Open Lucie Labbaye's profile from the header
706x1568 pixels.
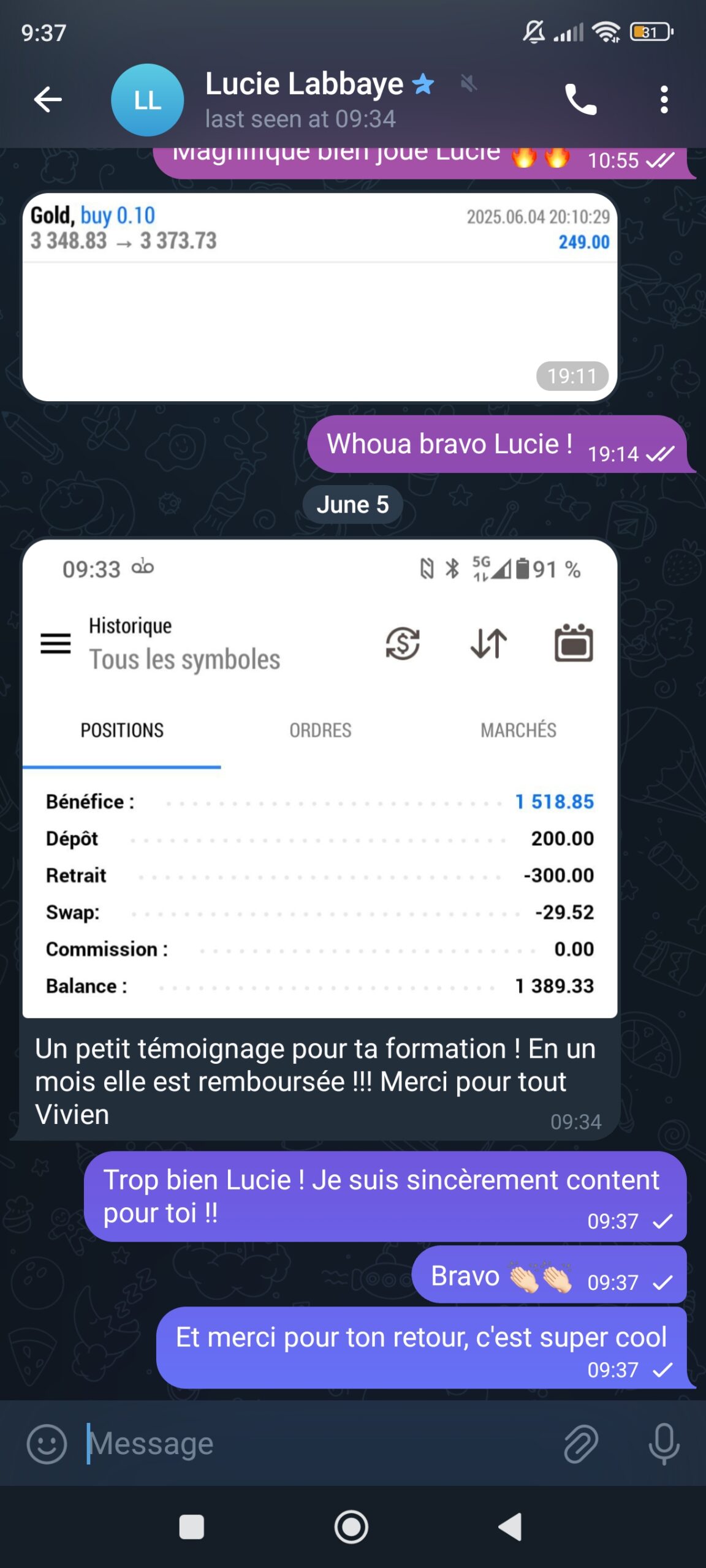(x=300, y=99)
